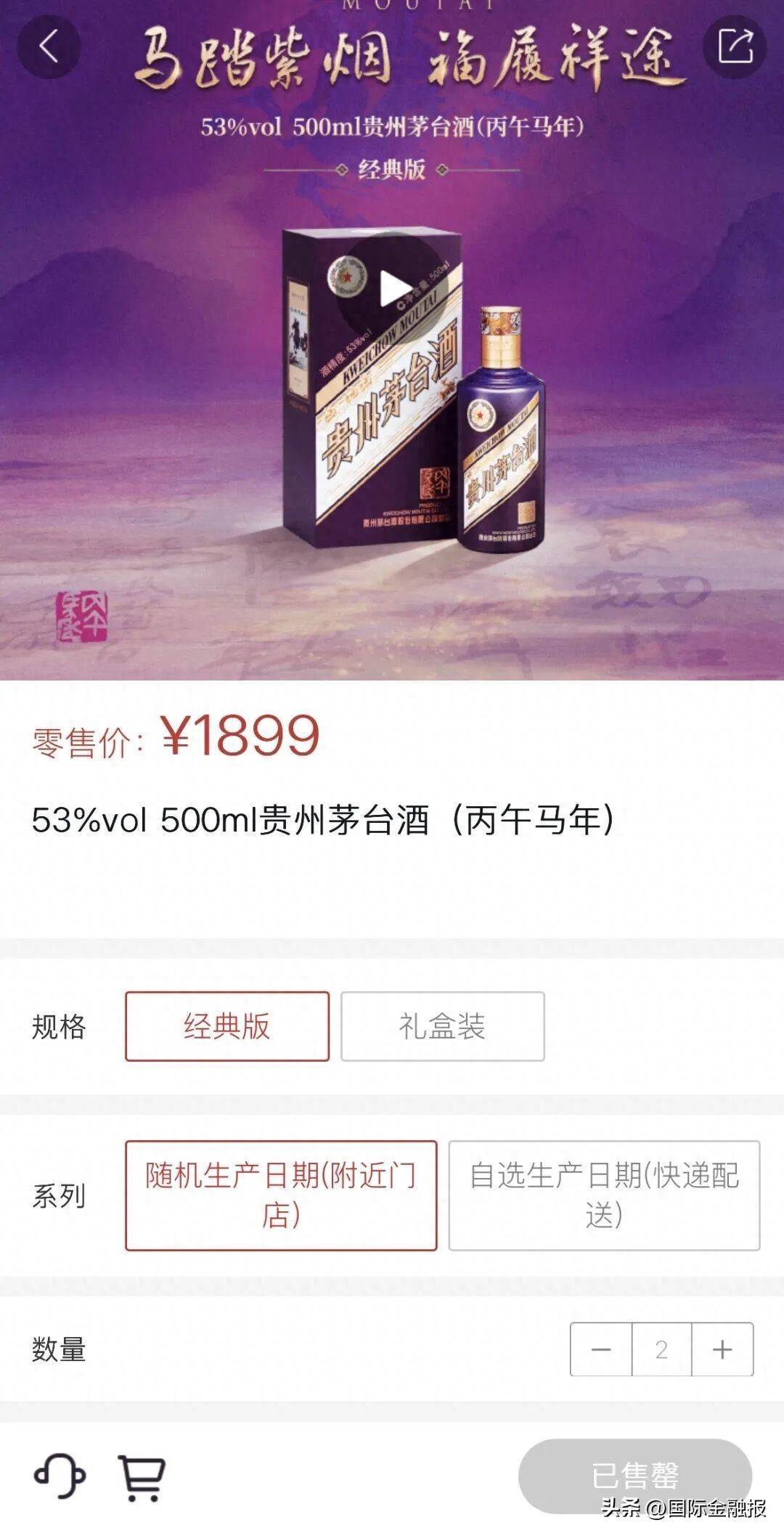Viewport: 784px width, 1536px height.
Task: Play the product video
Action: tap(394, 290)
